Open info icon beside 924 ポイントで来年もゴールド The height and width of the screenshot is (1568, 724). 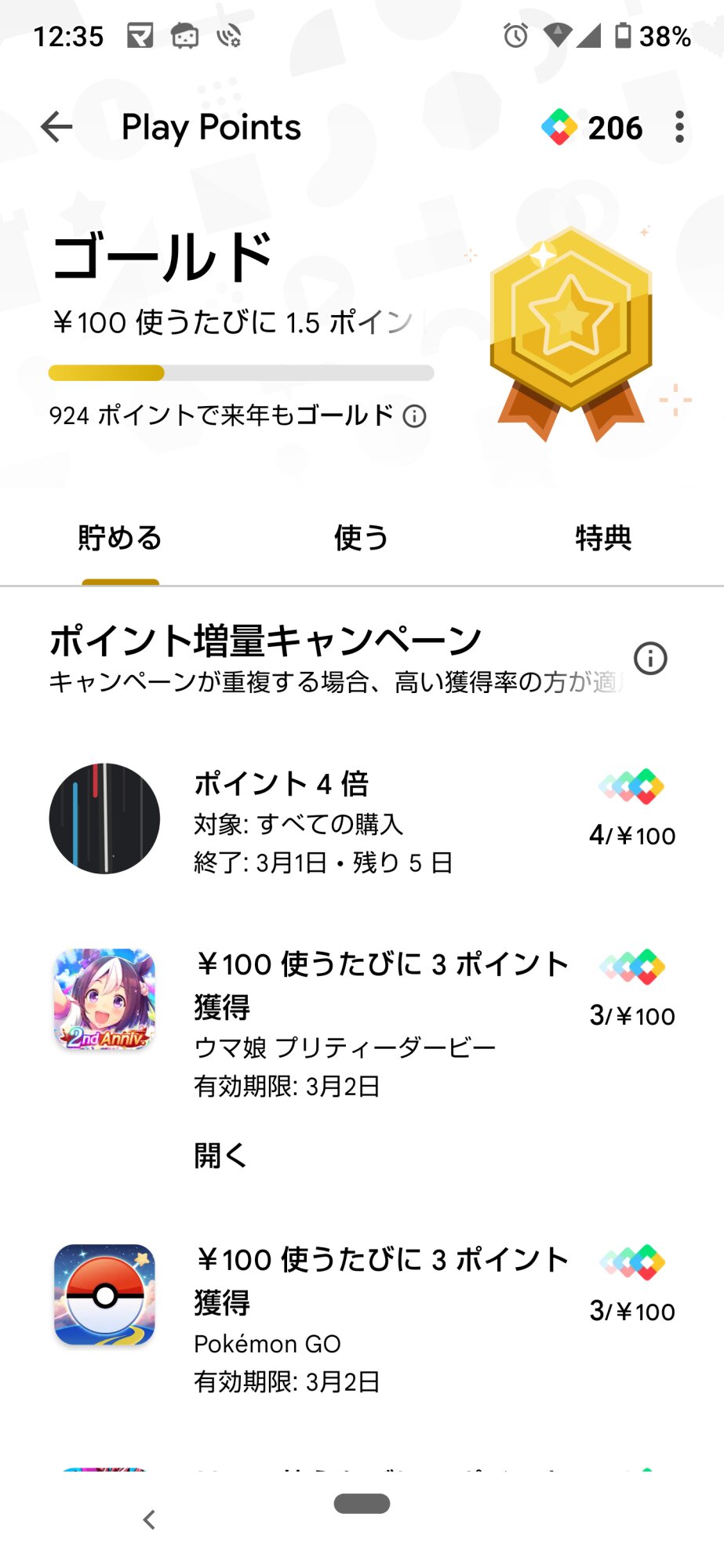click(x=415, y=416)
